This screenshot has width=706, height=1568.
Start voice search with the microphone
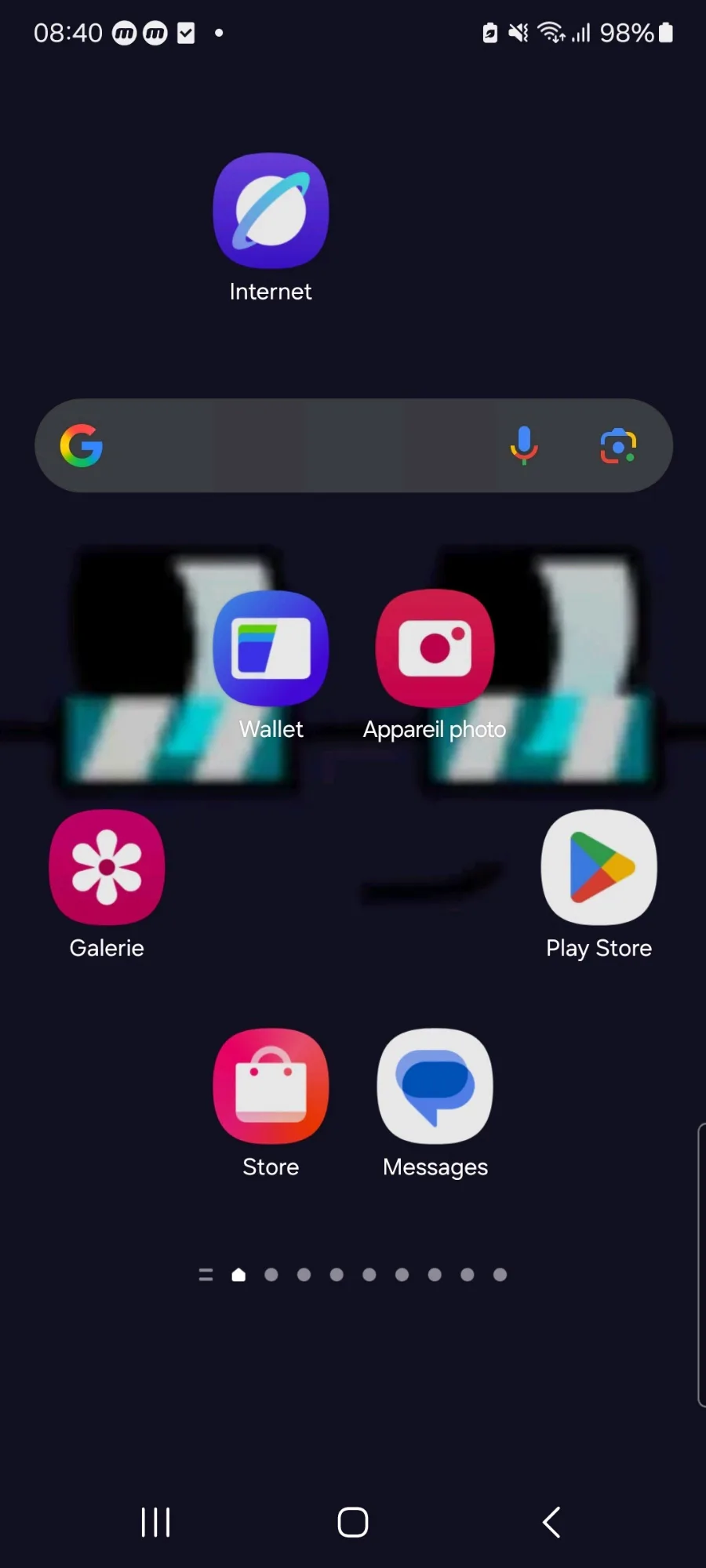pos(524,445)
